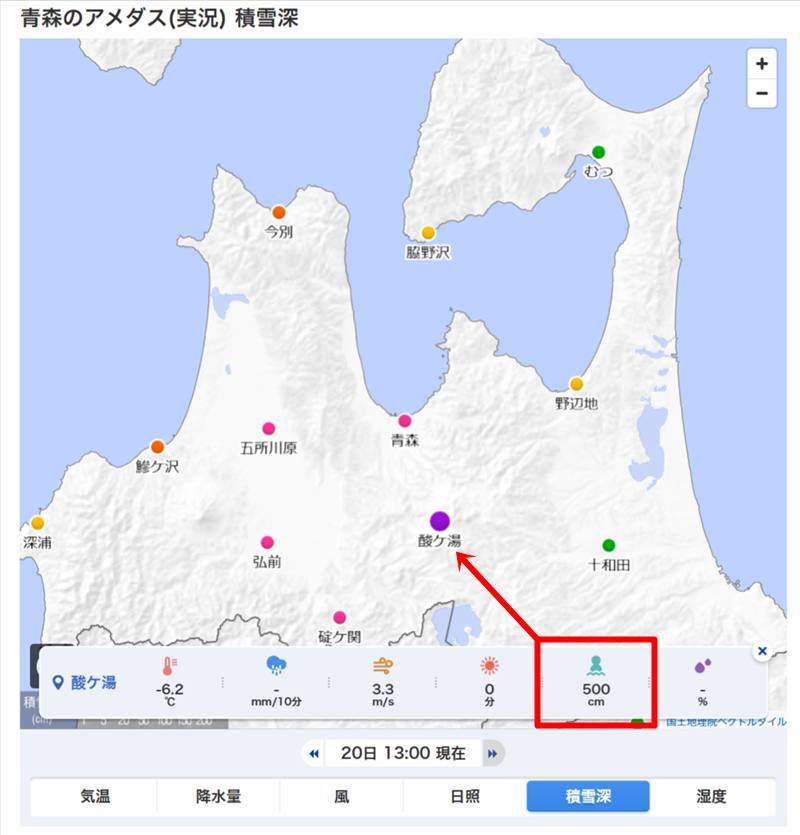Viewport: 800px width, 835px height.
Task: Switch to the 気温 tab
Action: 95,797
